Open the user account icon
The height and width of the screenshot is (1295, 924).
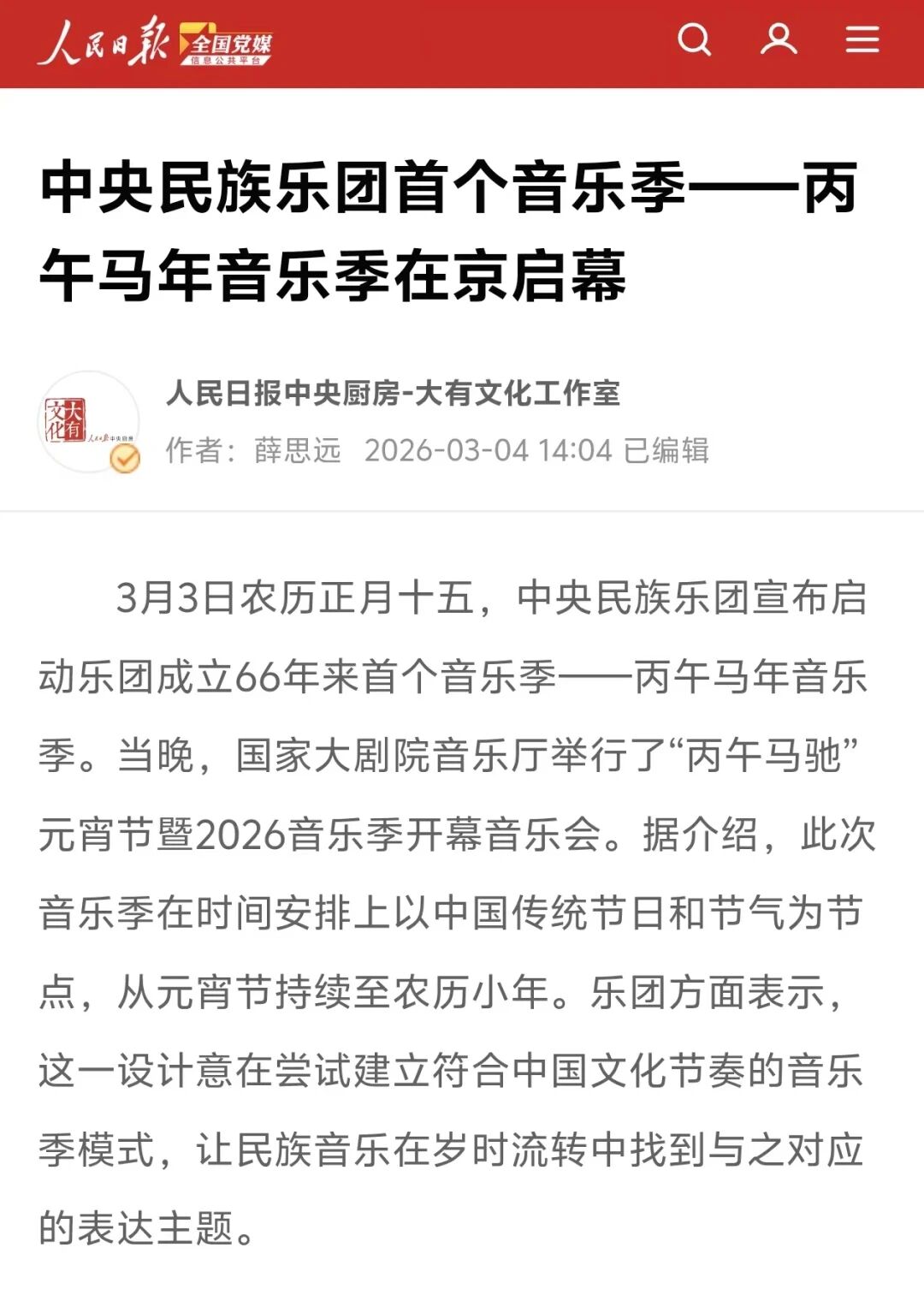point(779,39)
